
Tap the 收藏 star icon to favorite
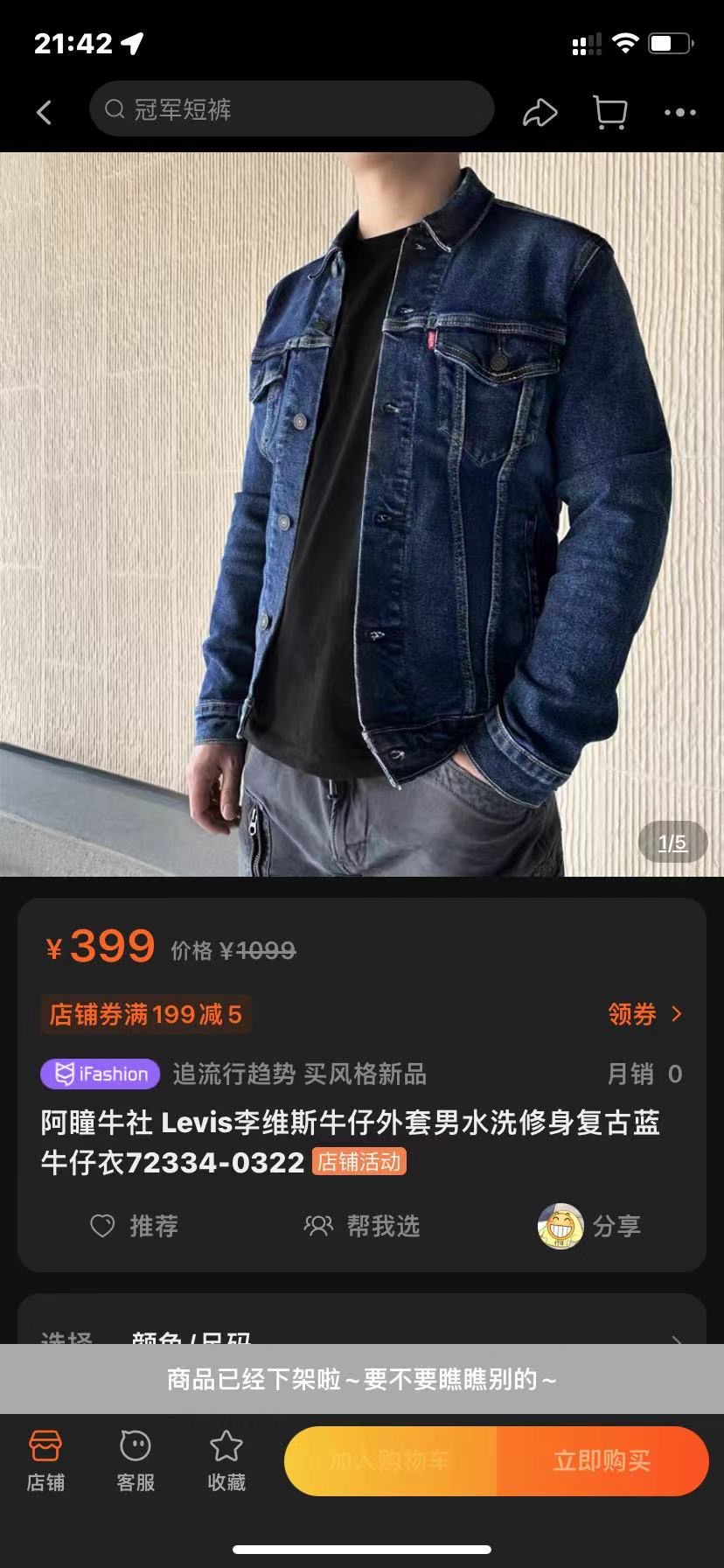226,1459
